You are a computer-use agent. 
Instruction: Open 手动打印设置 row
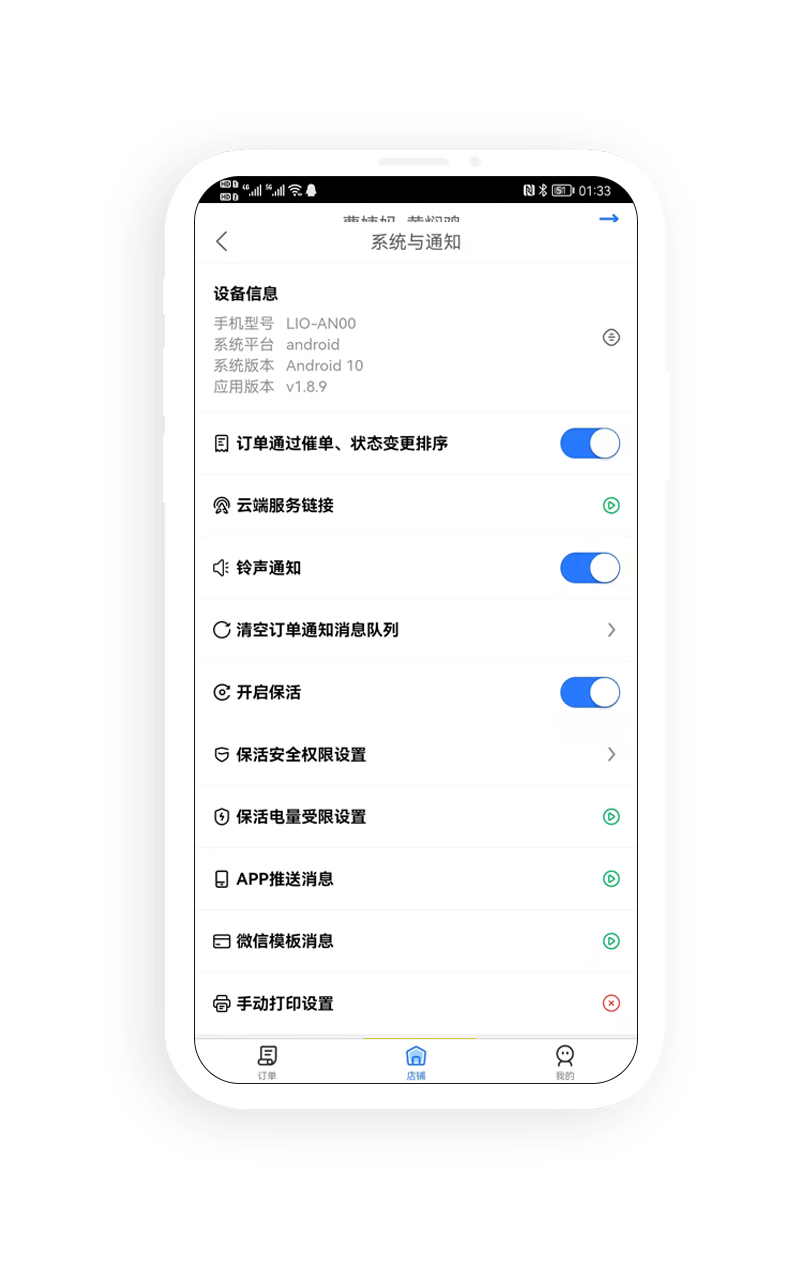coord(416,1003)
